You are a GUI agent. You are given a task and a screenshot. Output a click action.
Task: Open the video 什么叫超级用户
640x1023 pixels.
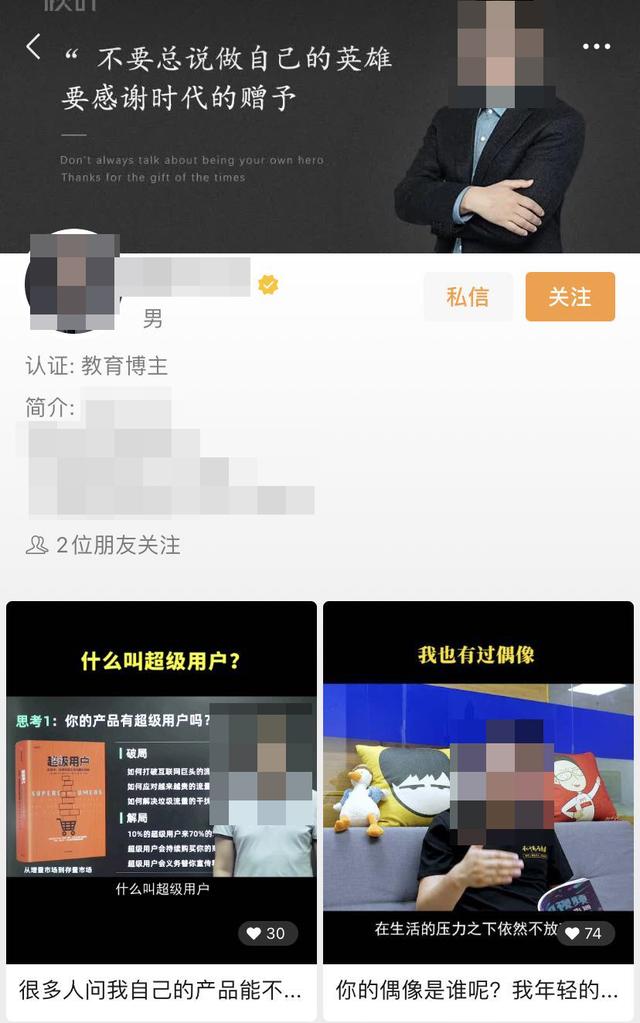tap(161, 781)
